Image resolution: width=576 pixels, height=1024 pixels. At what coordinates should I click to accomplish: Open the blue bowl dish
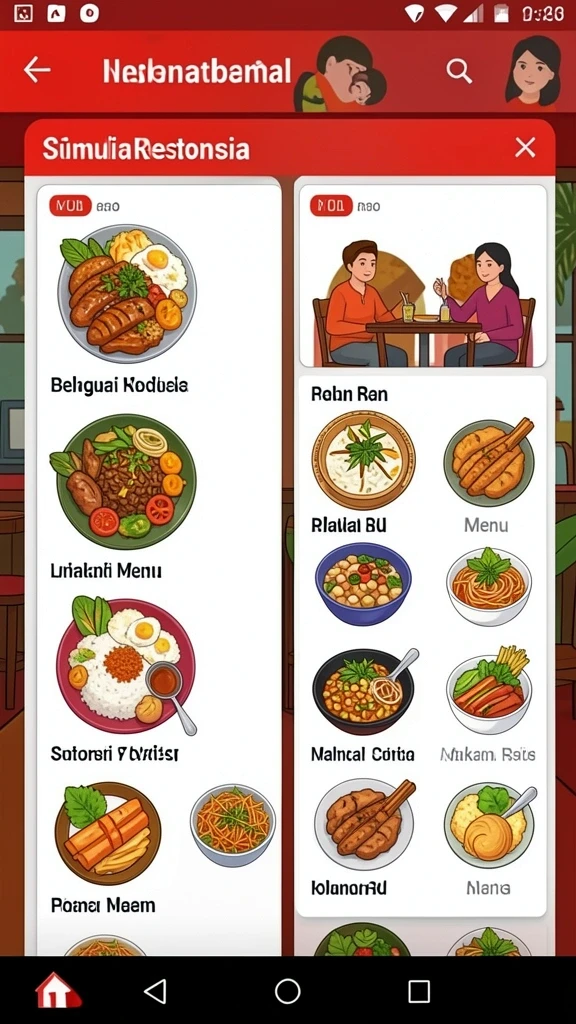tap(363, 584)
